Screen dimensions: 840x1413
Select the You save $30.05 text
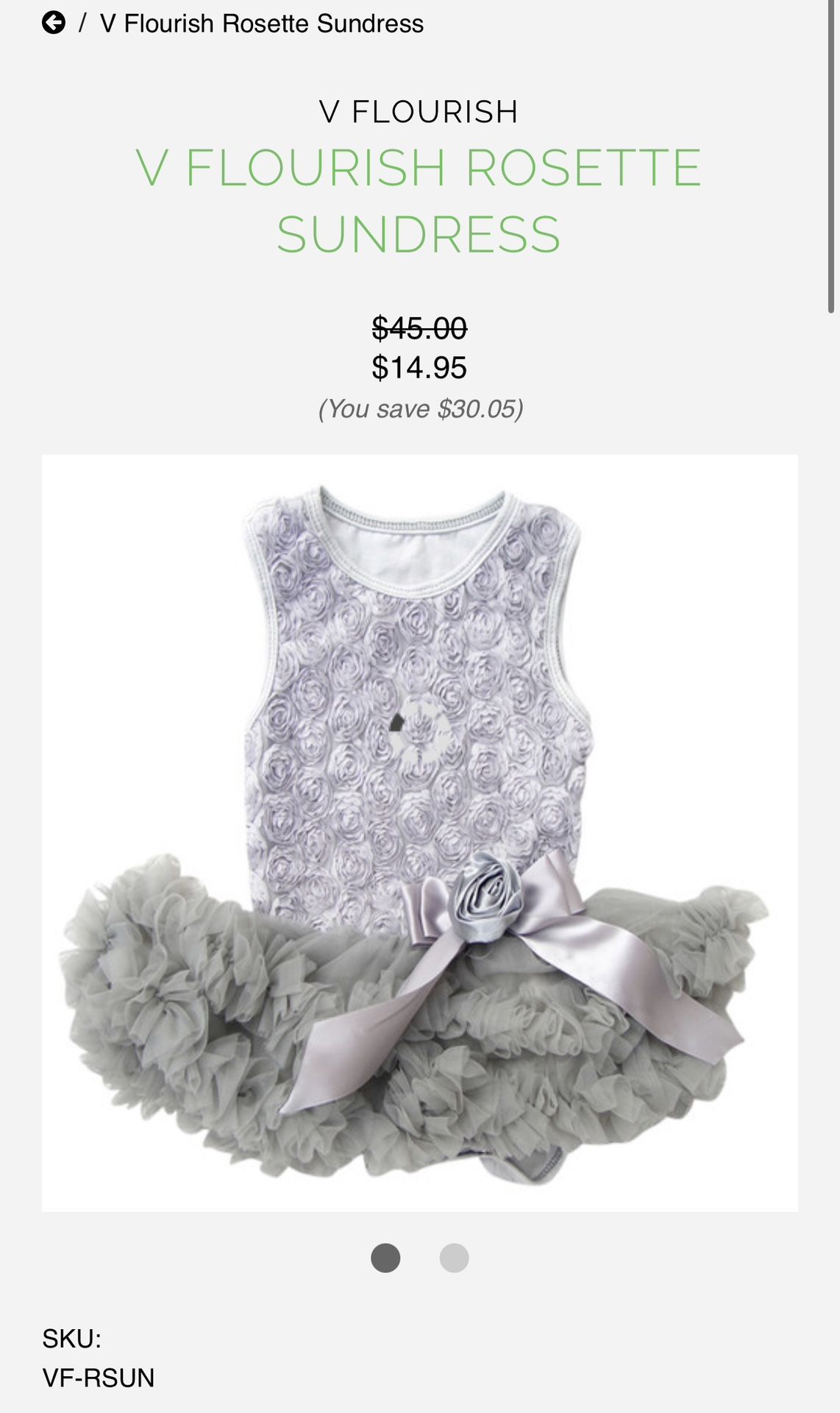tap(420, 411)
